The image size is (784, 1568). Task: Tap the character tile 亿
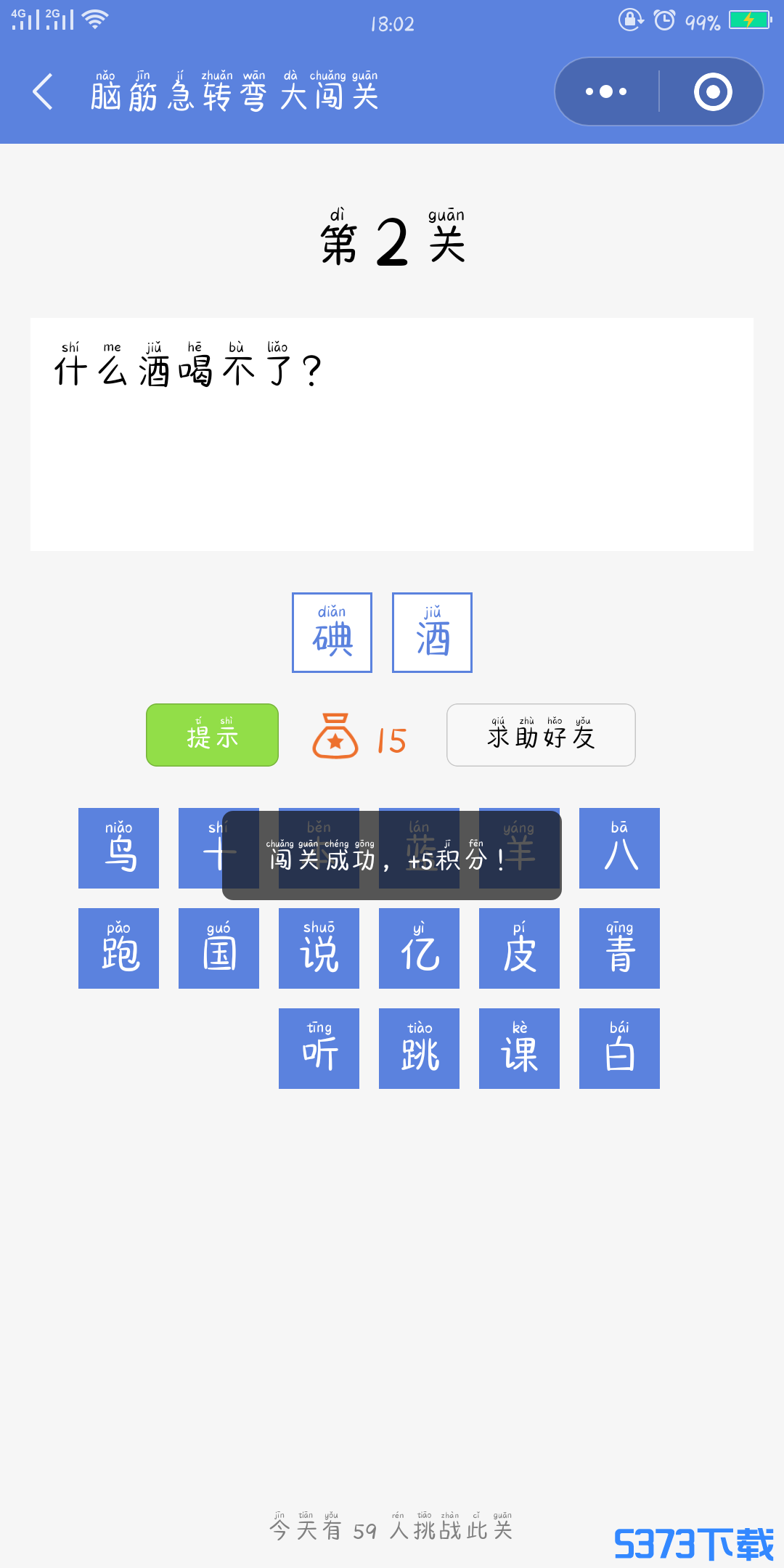[419, 948]
